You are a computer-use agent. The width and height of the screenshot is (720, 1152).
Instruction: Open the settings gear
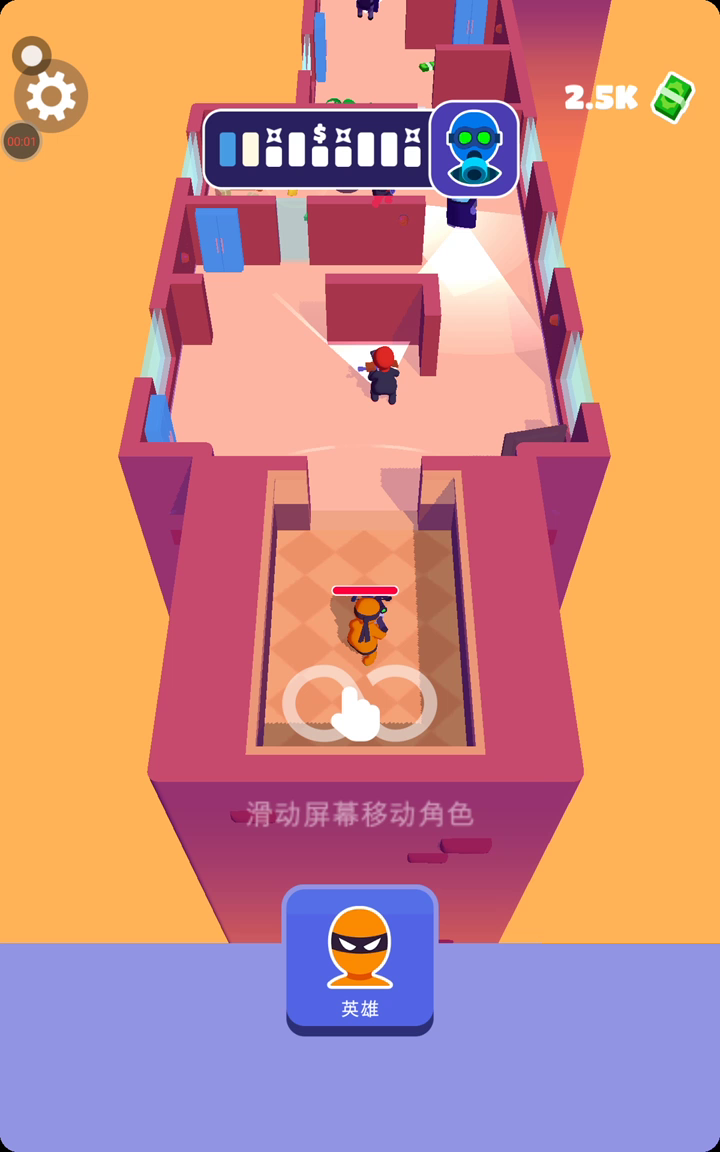click(51, 96)
